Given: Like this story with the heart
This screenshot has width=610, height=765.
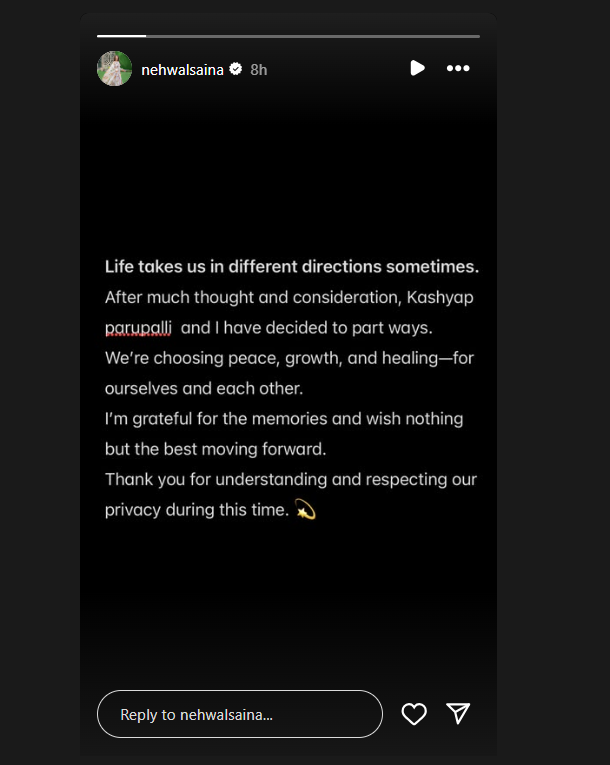Looking at the screenshot, I should point(414,714).
